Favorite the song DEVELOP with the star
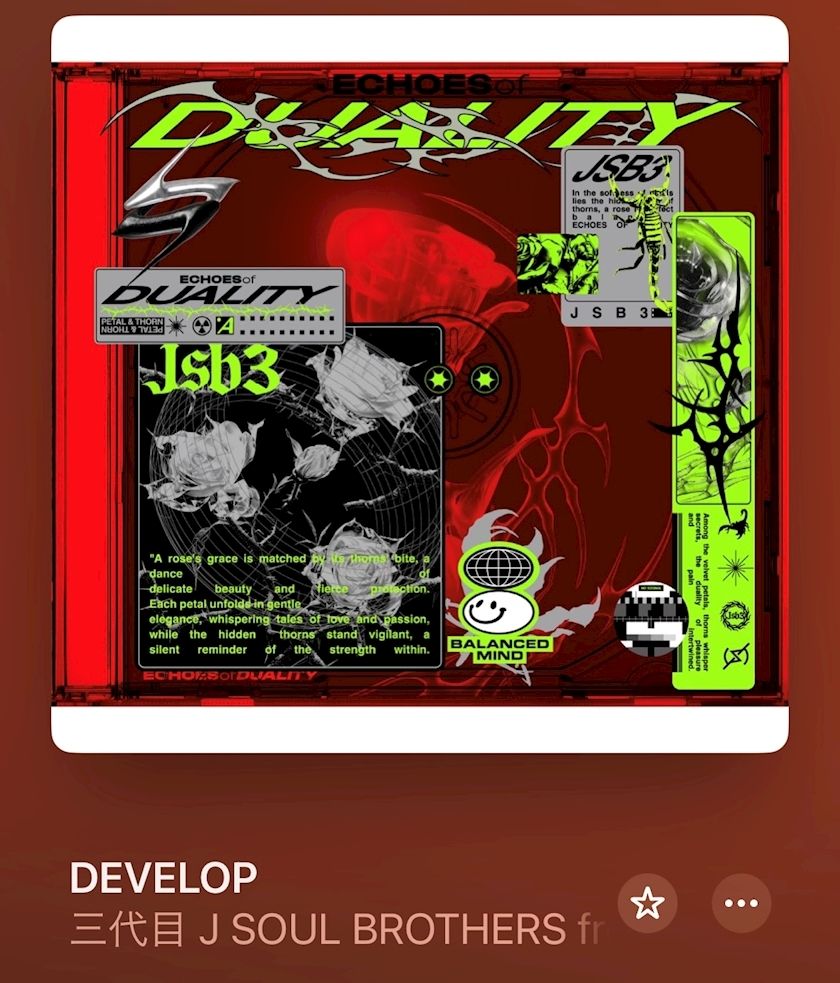The height and width of the screenshot is (983, 840). pos(647,904)
